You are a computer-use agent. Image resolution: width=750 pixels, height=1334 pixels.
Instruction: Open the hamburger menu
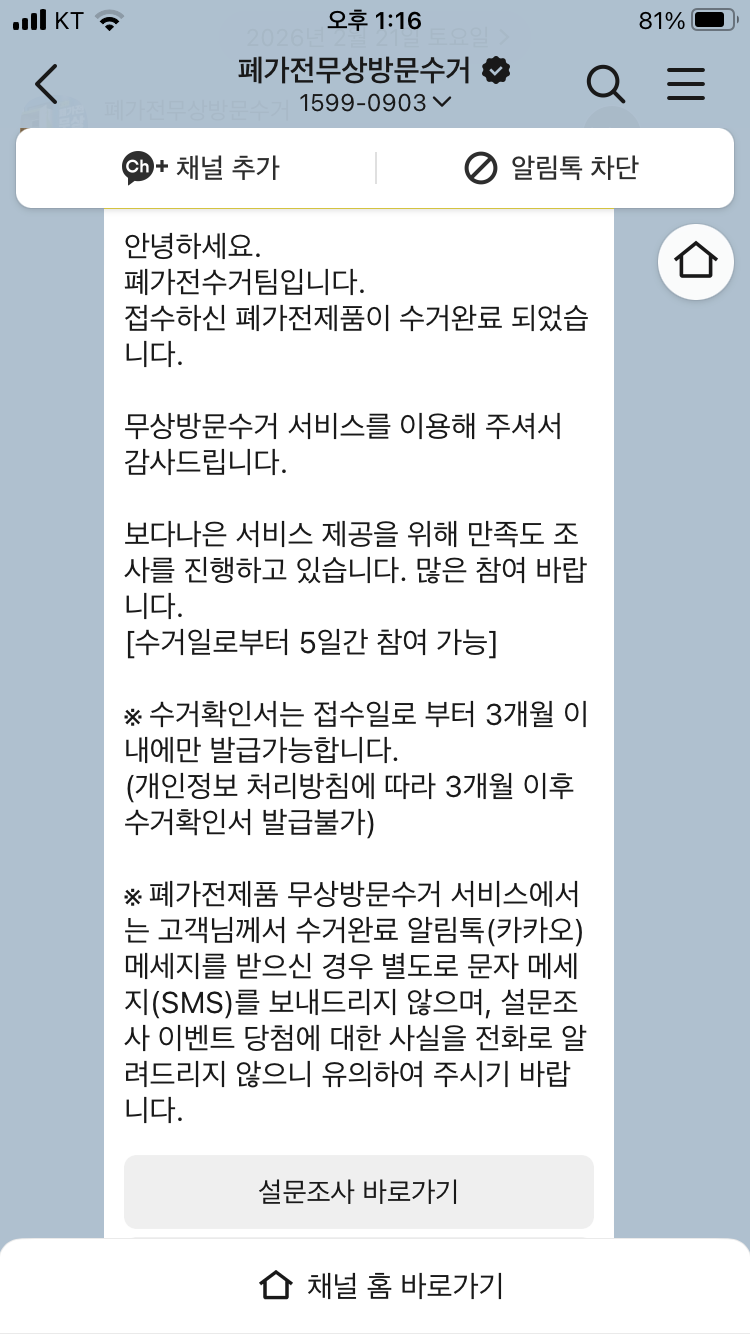click(686, 85)
